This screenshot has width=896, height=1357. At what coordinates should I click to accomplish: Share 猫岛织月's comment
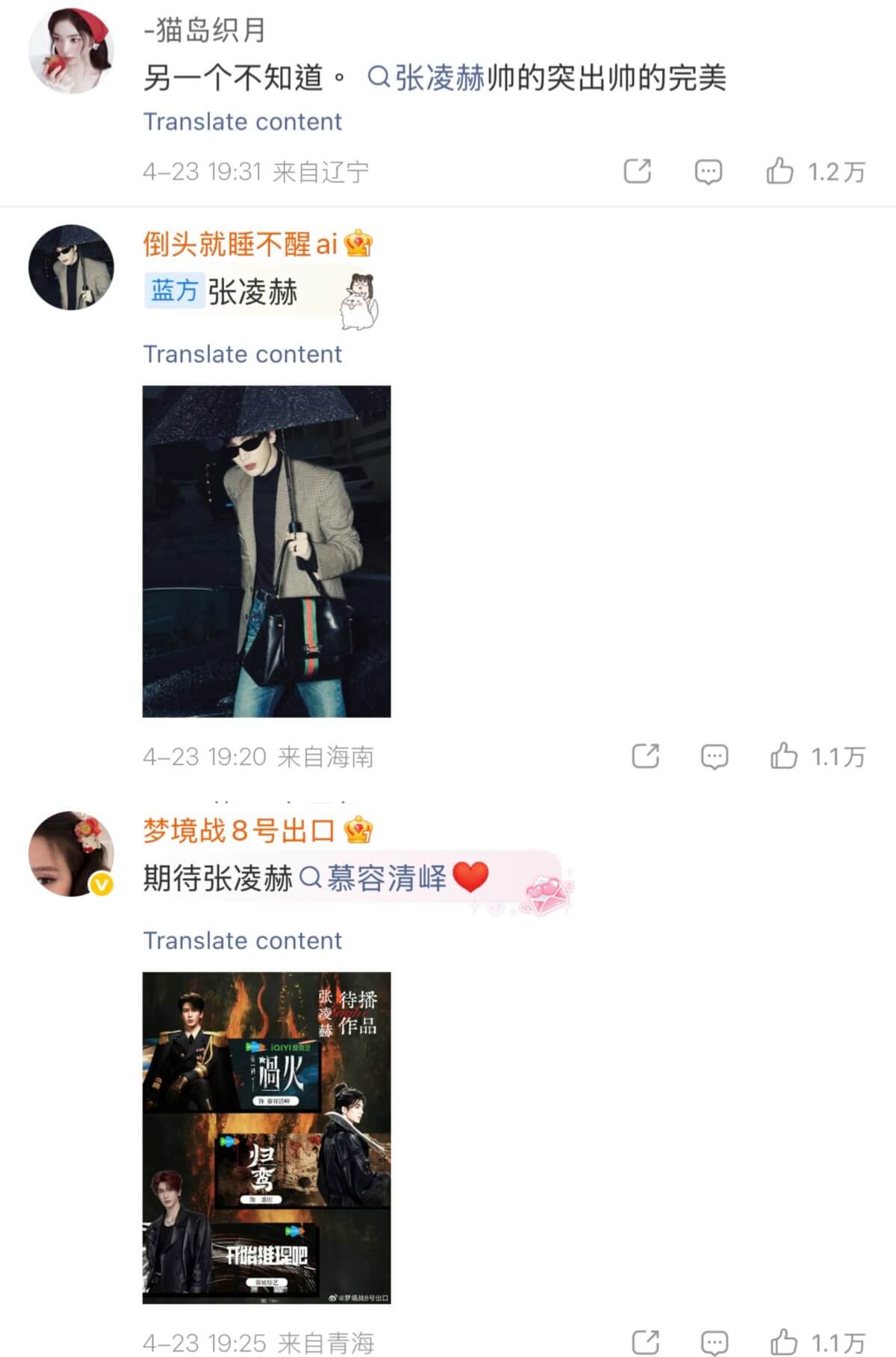click(637, 172)
